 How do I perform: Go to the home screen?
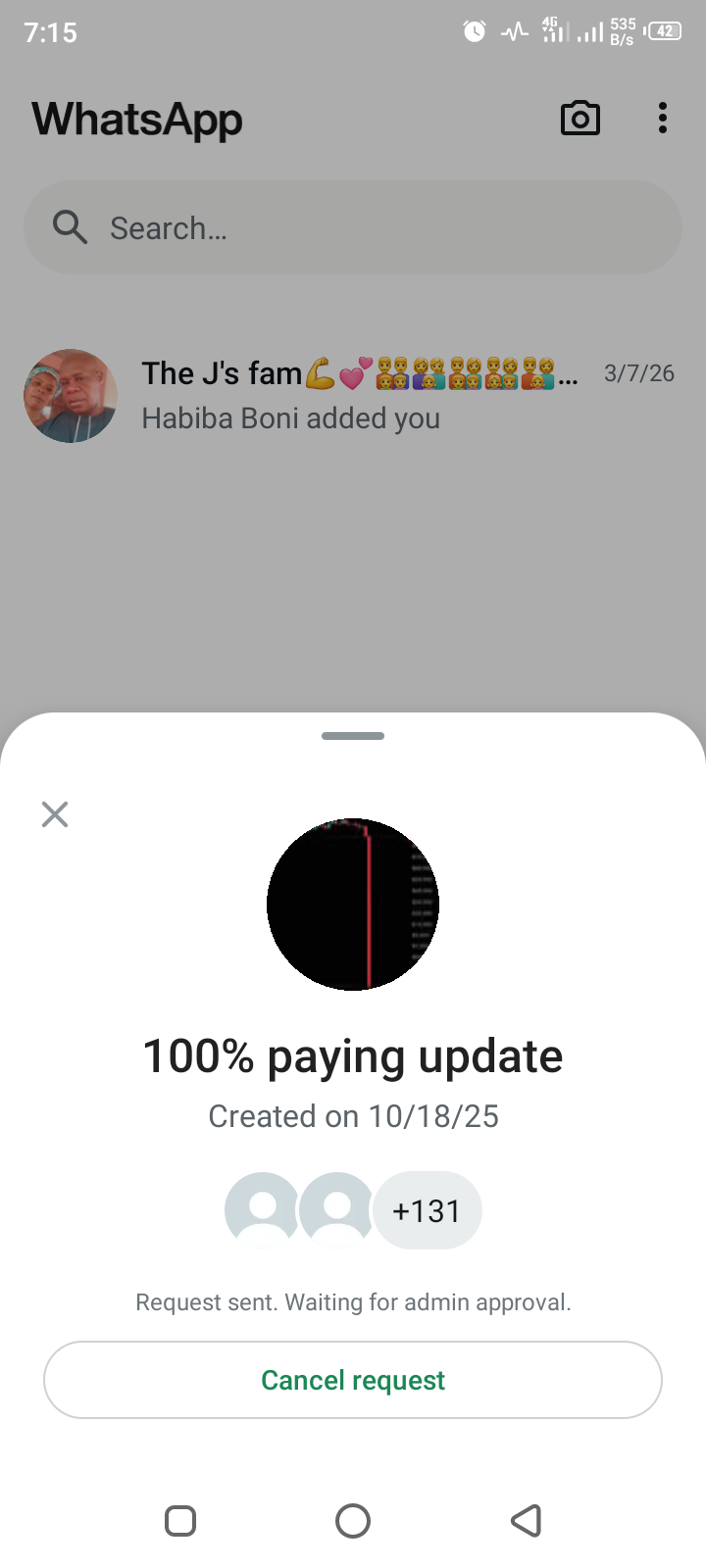tap(353, 1521)
